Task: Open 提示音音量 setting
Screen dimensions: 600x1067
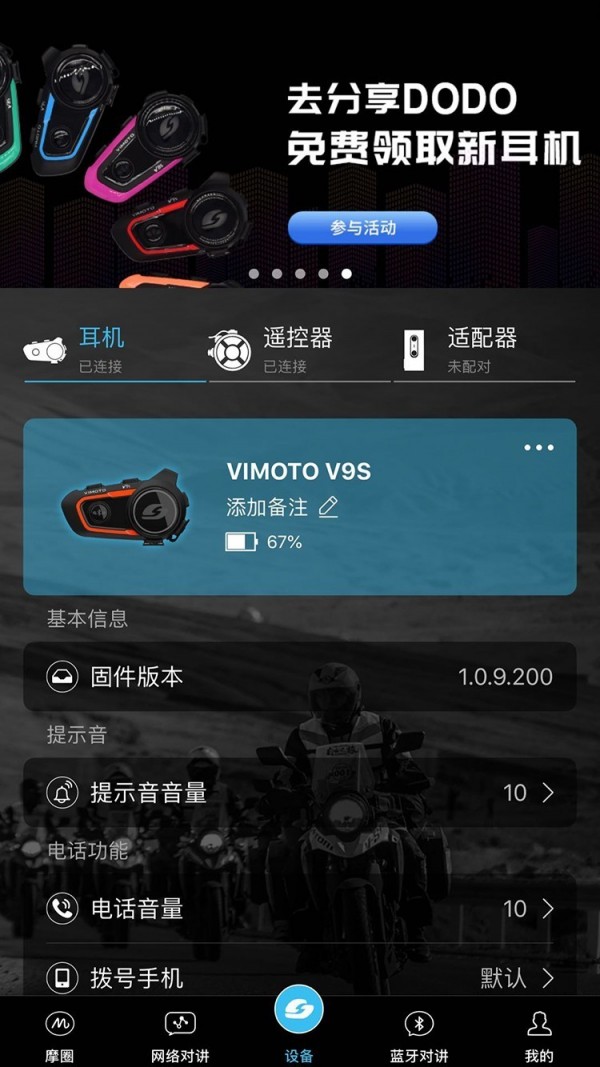Action: (300, 793)
